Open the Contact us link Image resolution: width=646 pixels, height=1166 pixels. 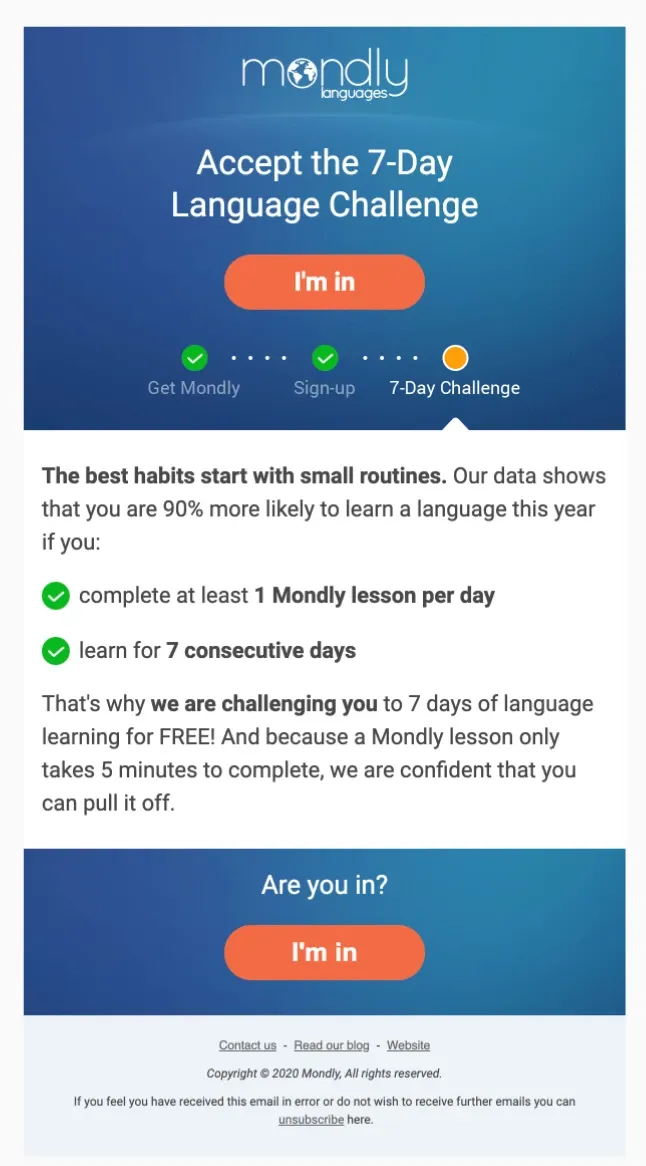(248, 1045)
